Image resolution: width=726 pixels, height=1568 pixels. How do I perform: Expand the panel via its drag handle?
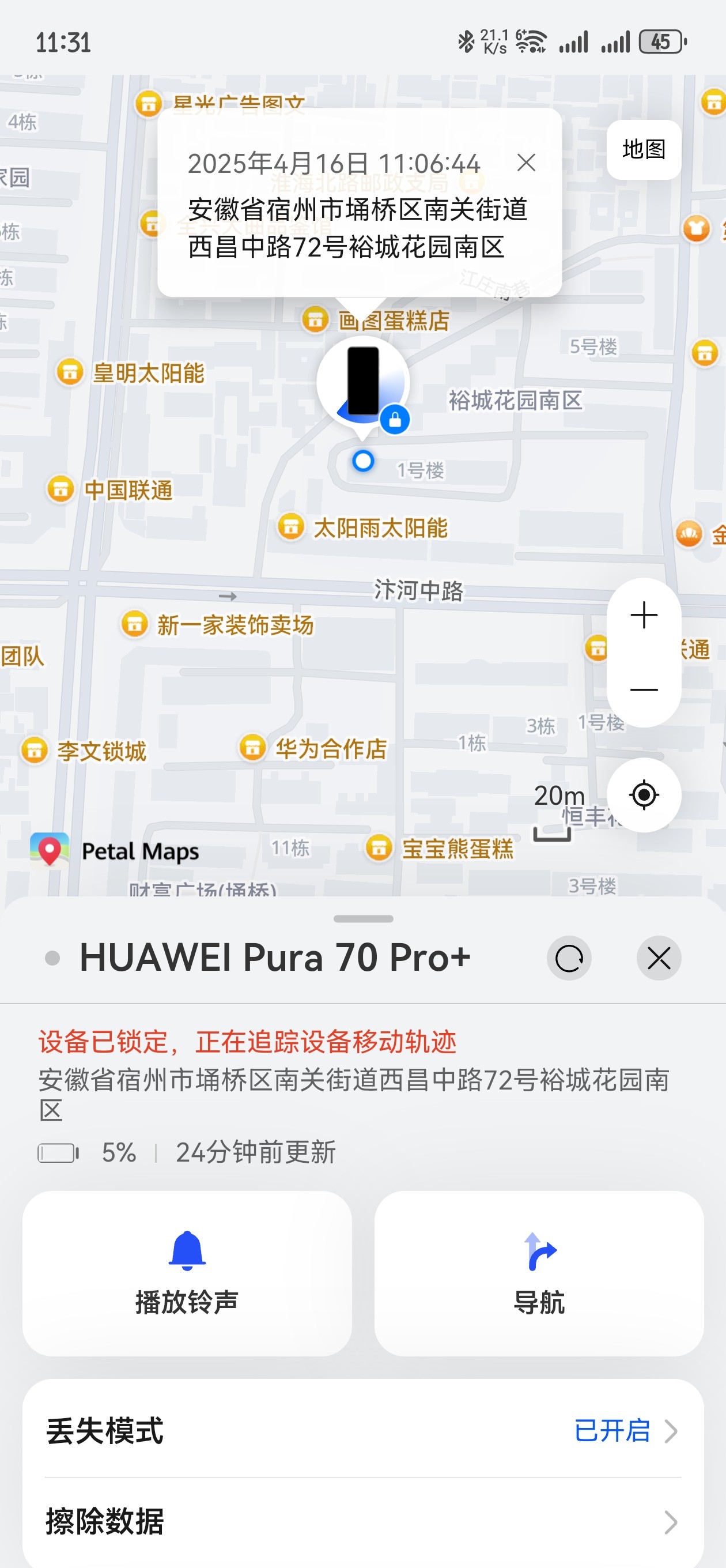pos(364,918)
